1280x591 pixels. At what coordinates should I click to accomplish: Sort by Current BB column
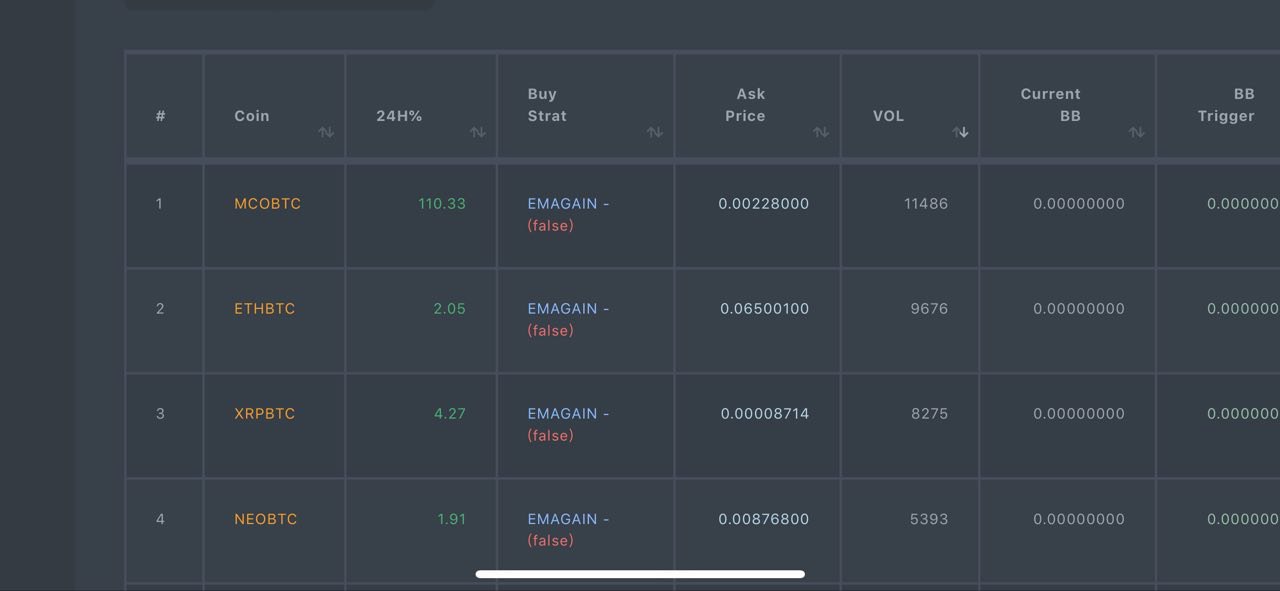[1137, 132]
